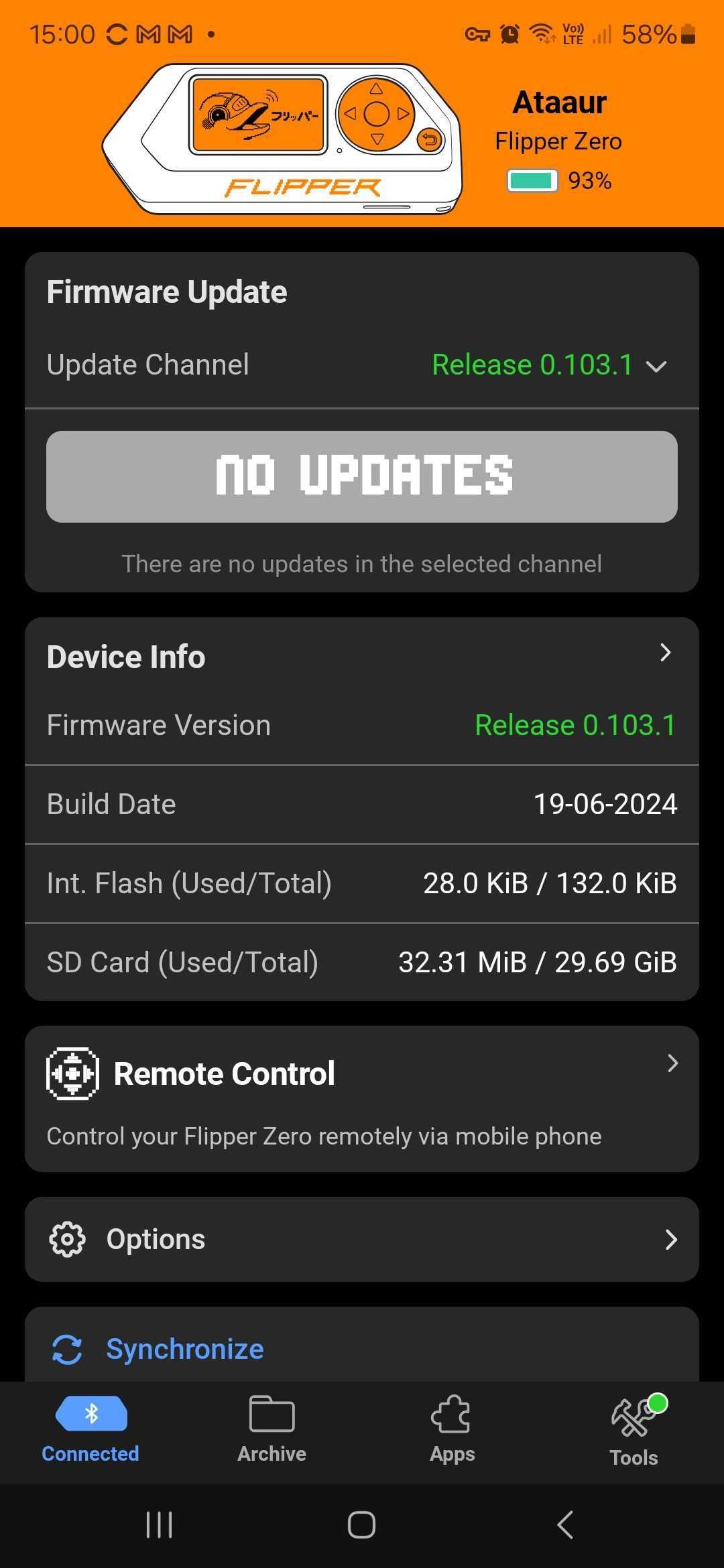This screenshot has height=1568, width=724.
Task: Select the Connected tab
Action: point(90,1429)
